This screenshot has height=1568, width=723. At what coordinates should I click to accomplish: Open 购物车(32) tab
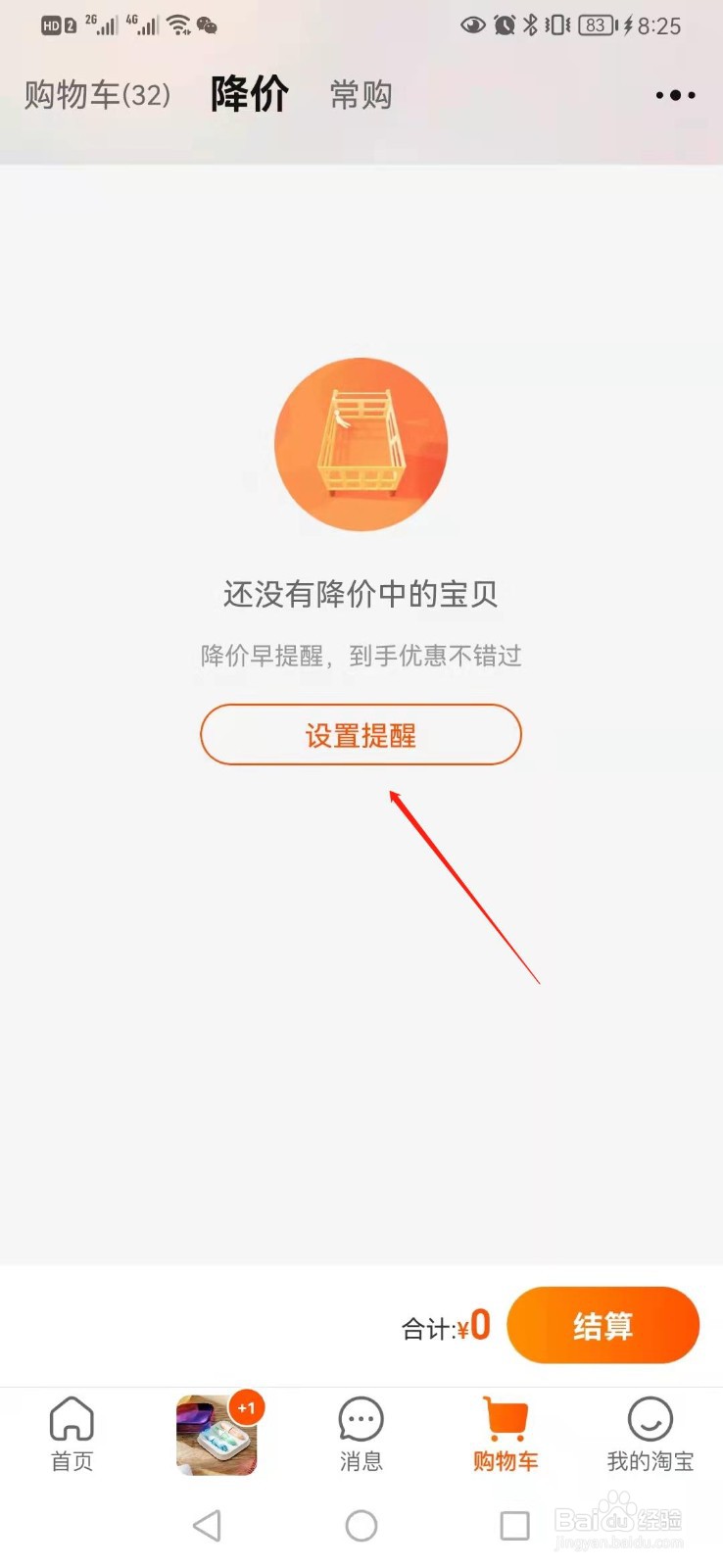point(95,96)
